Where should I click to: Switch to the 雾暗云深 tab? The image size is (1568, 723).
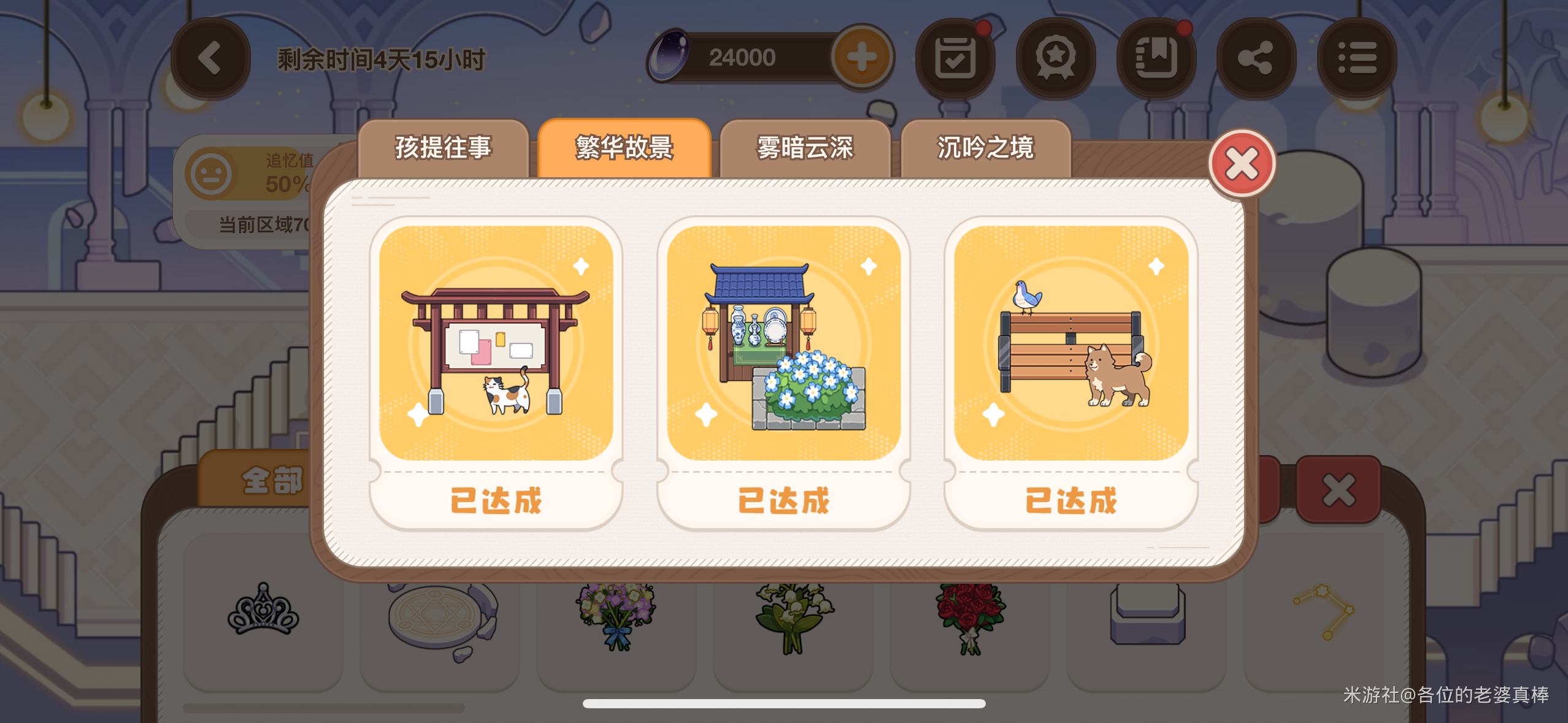(x=805, y=148)
